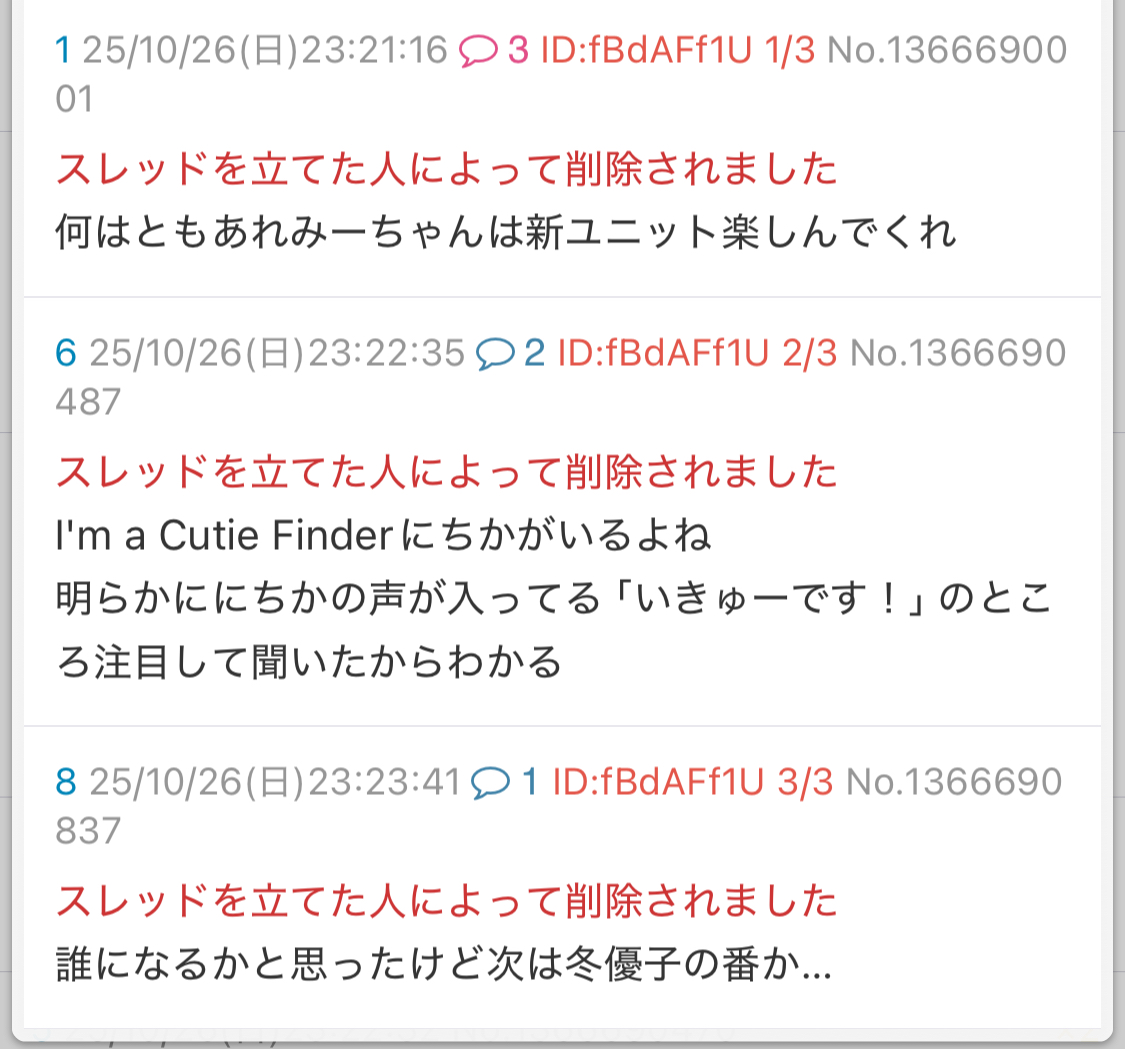See the 1 reply to post 8

pyautogui.click(x=505, y=782)
